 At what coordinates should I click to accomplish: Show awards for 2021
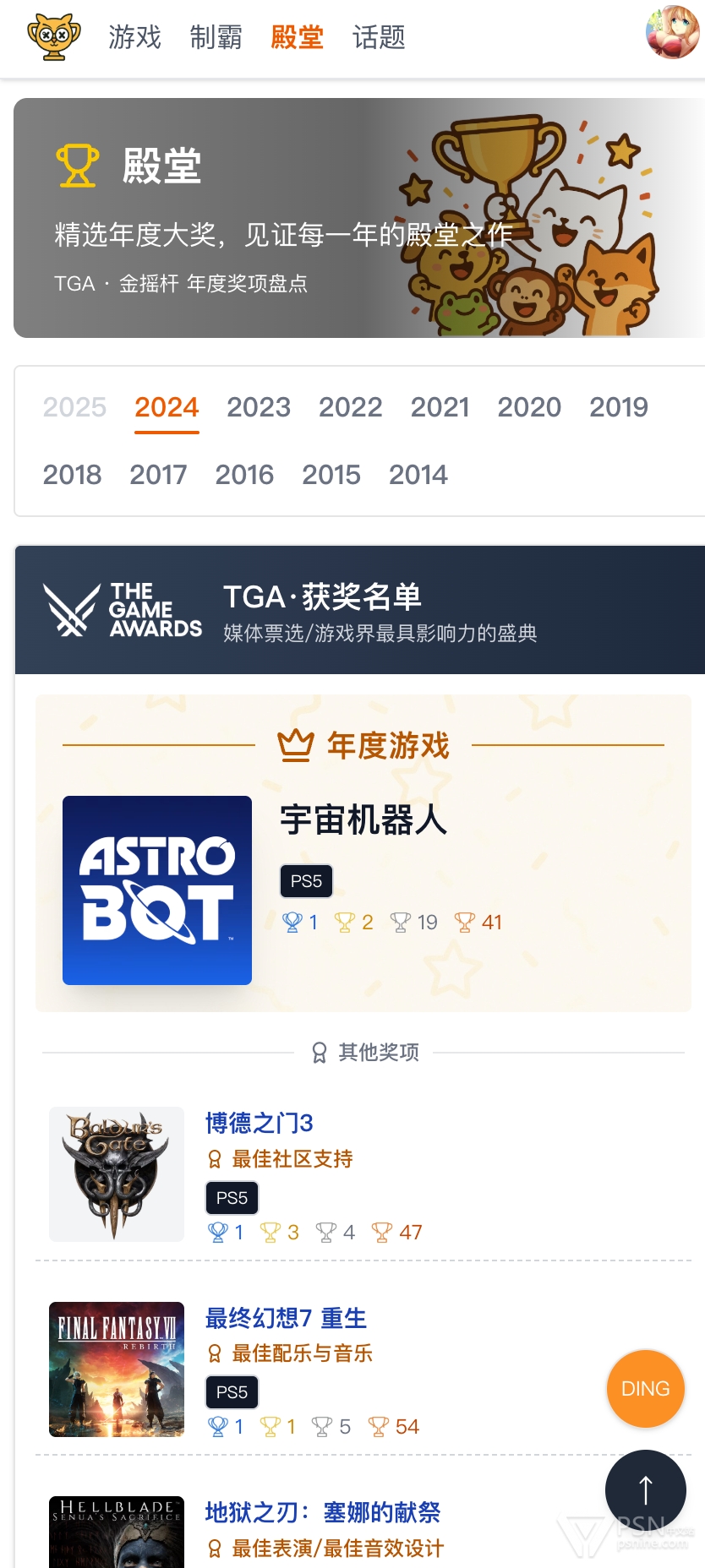[440, 407]
